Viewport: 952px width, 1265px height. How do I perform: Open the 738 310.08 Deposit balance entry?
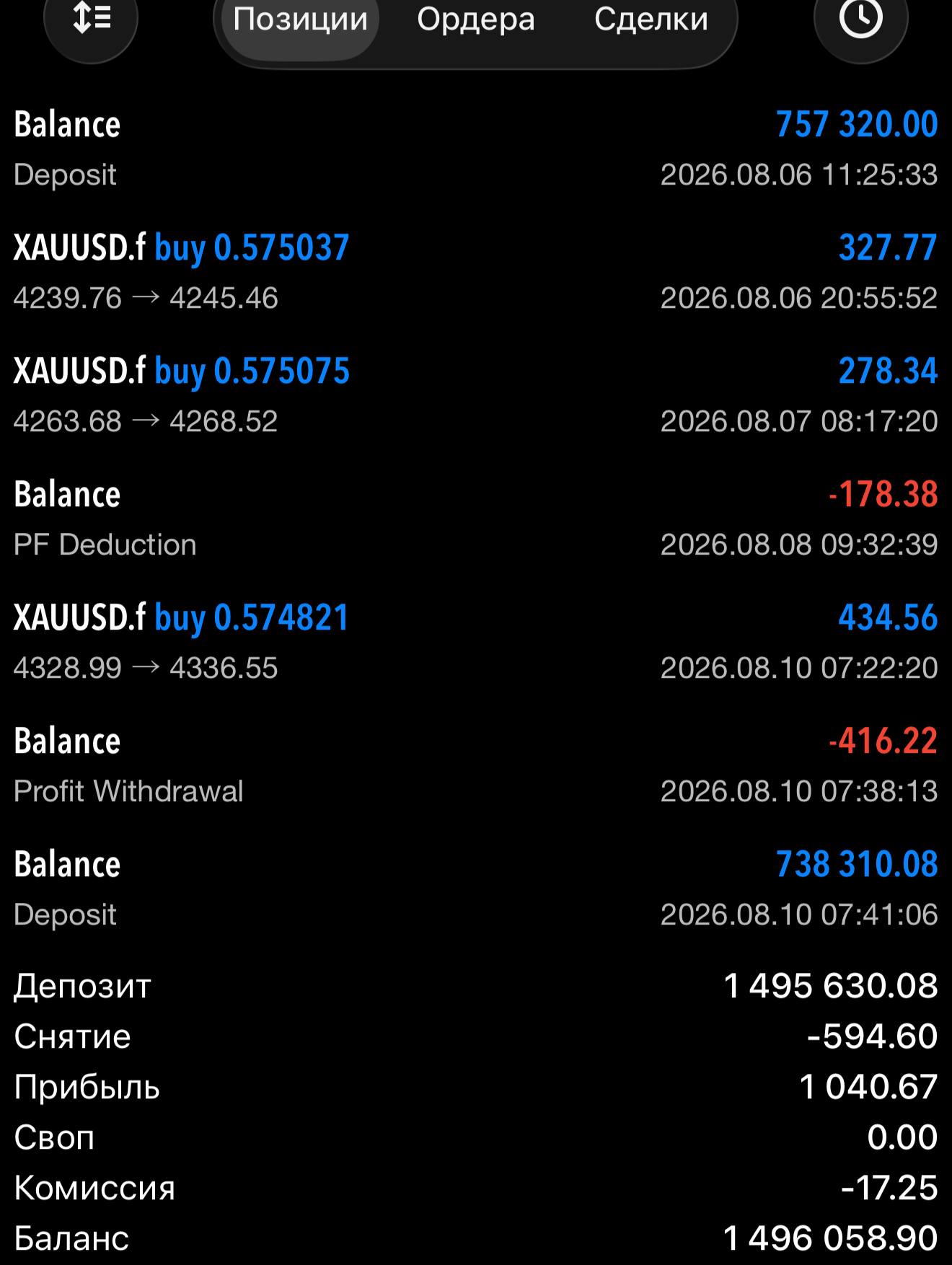476,889
